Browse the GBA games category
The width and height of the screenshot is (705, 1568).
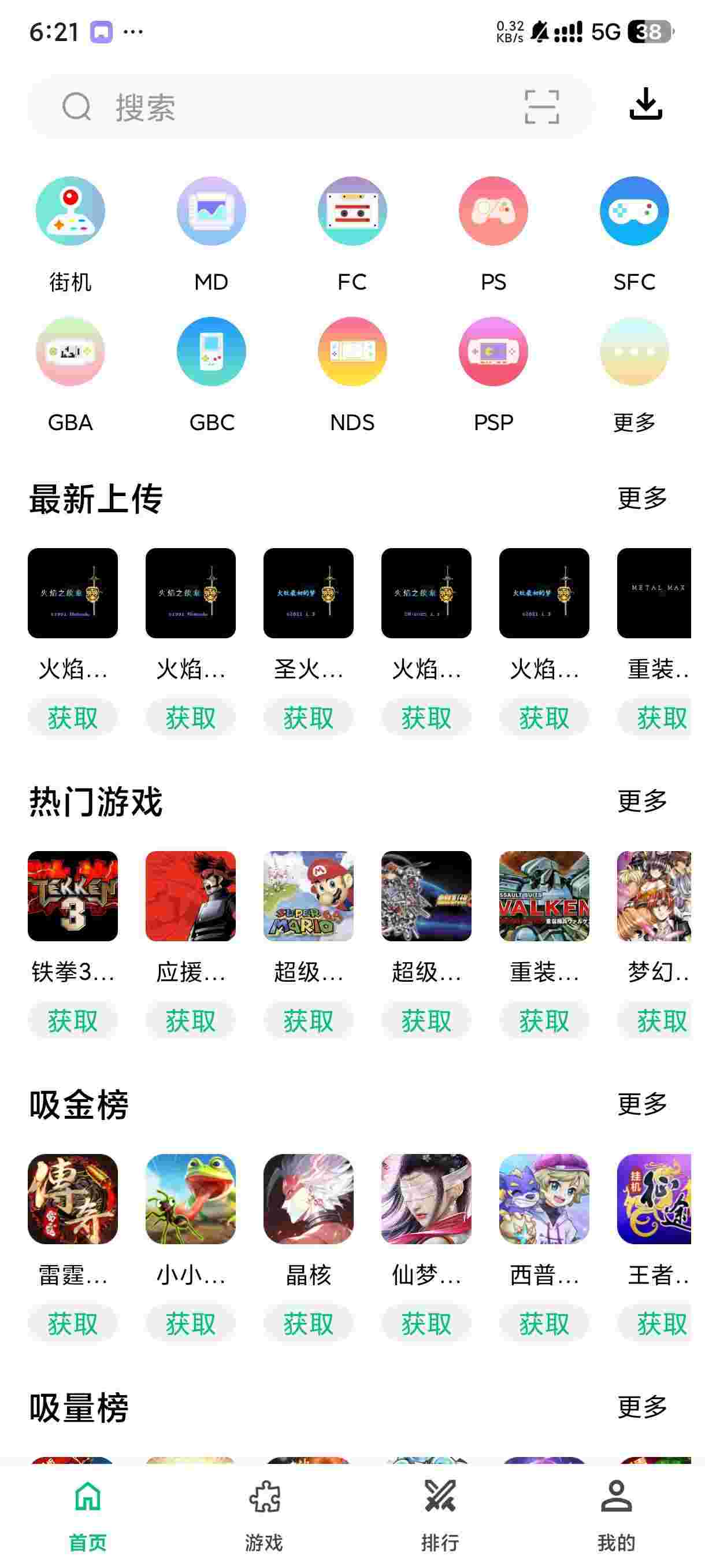[70, 352]
